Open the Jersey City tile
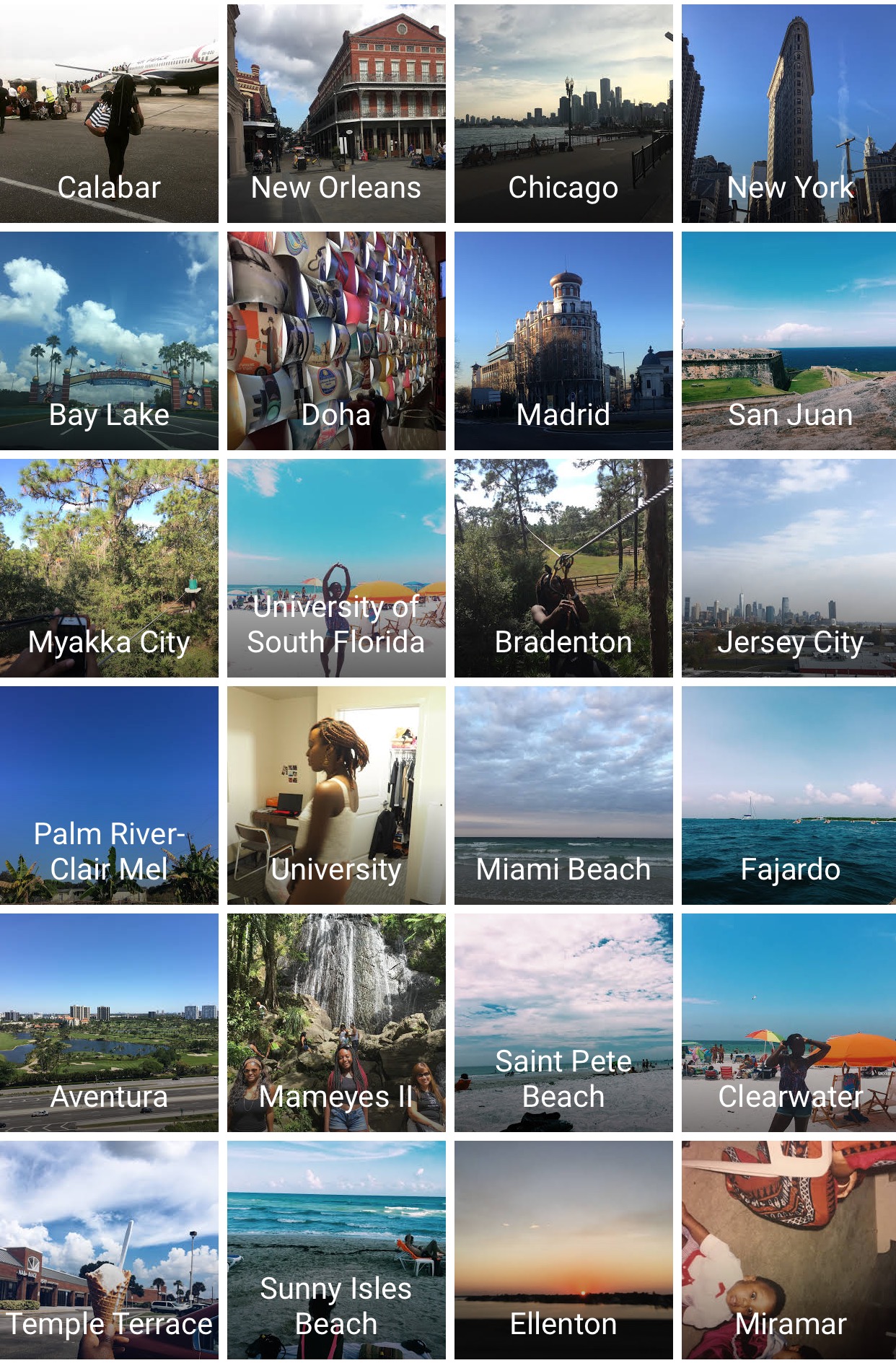The width and height of the screenshot is (896, 1363). click(x=789, y=568)
